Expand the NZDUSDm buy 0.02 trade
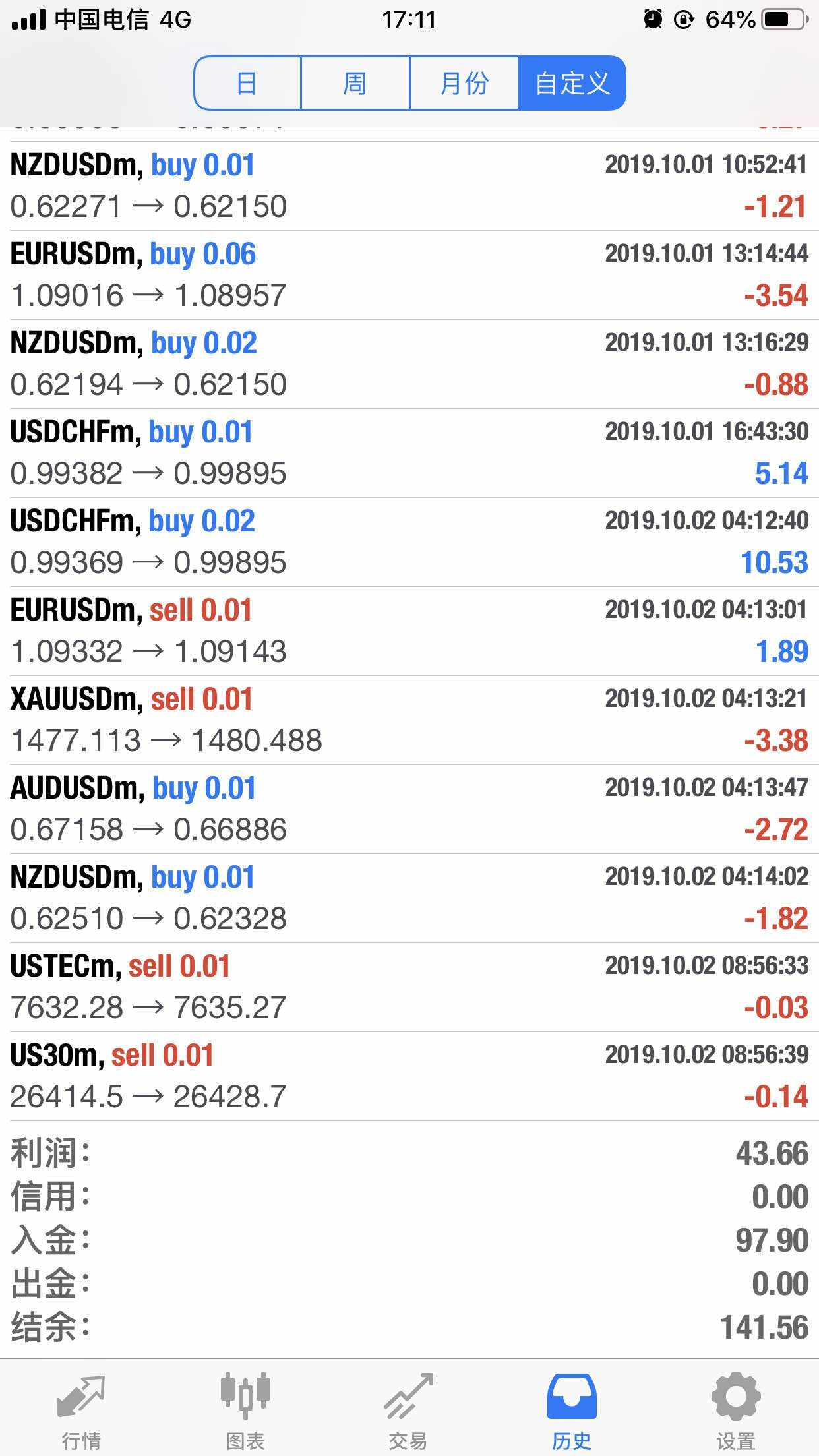The width and height of the screenshot is (819, 1456). point(409,364)
